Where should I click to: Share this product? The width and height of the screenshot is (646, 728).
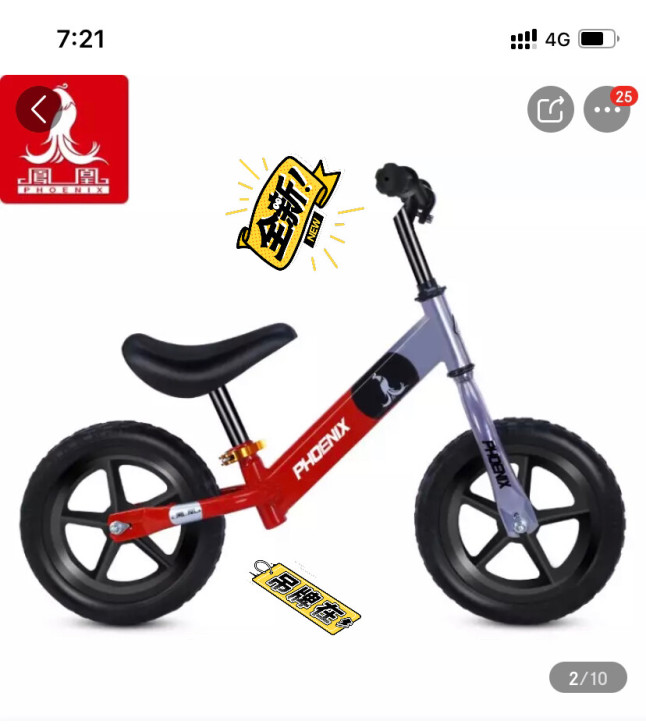pyautogui.click(x=550, y=109)
